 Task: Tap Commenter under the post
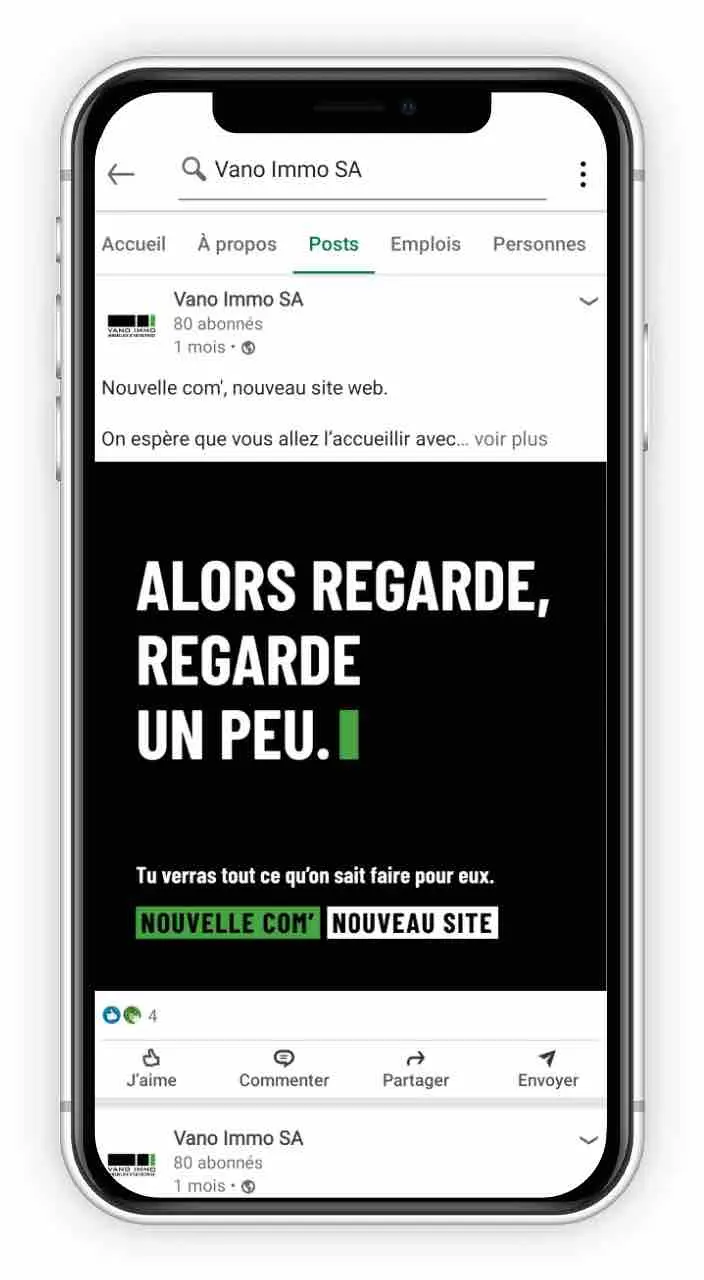(x=284, y=1069)
